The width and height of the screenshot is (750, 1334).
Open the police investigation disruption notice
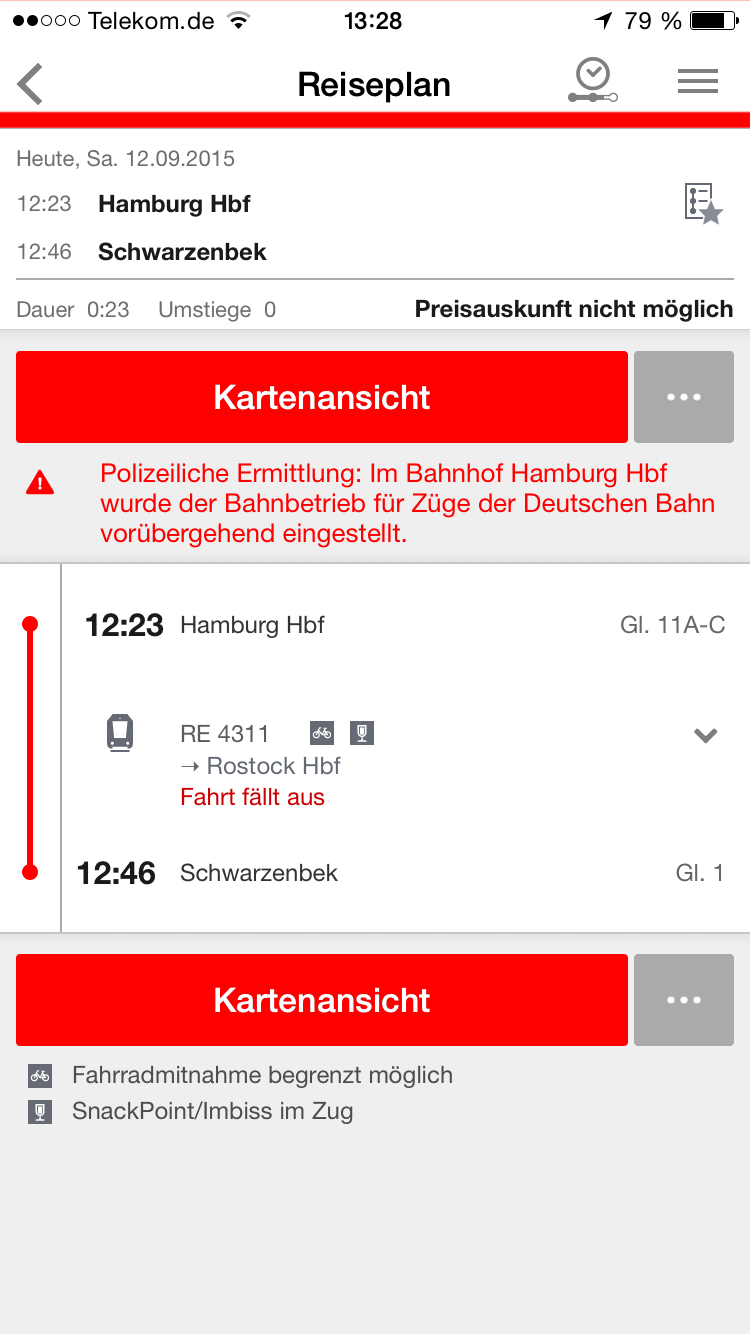(375, 503)
